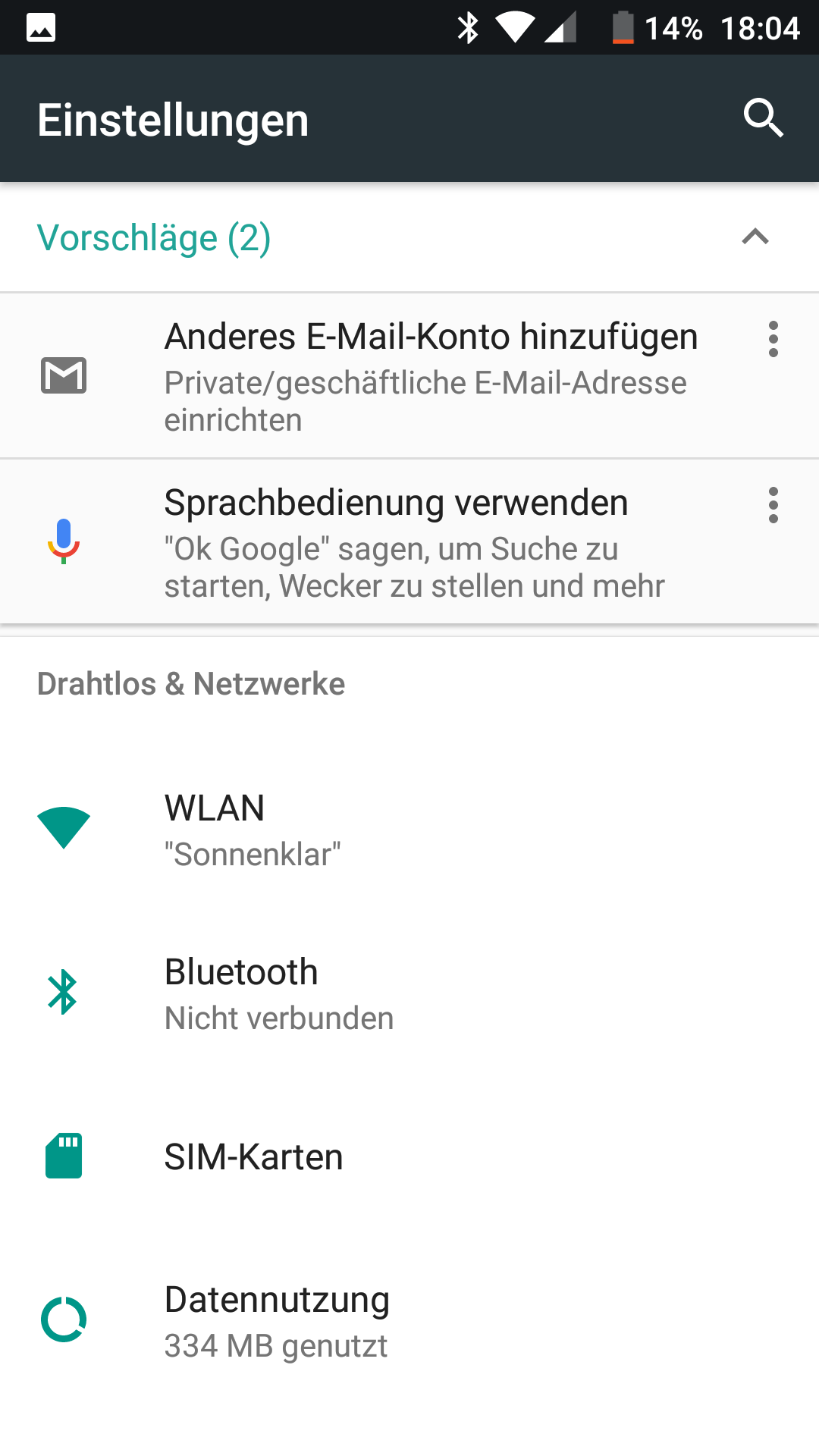The height and width of the screenshot is (1456, 819).
Task: Open Bluetooth settings
Action: (x=409, y=993)
